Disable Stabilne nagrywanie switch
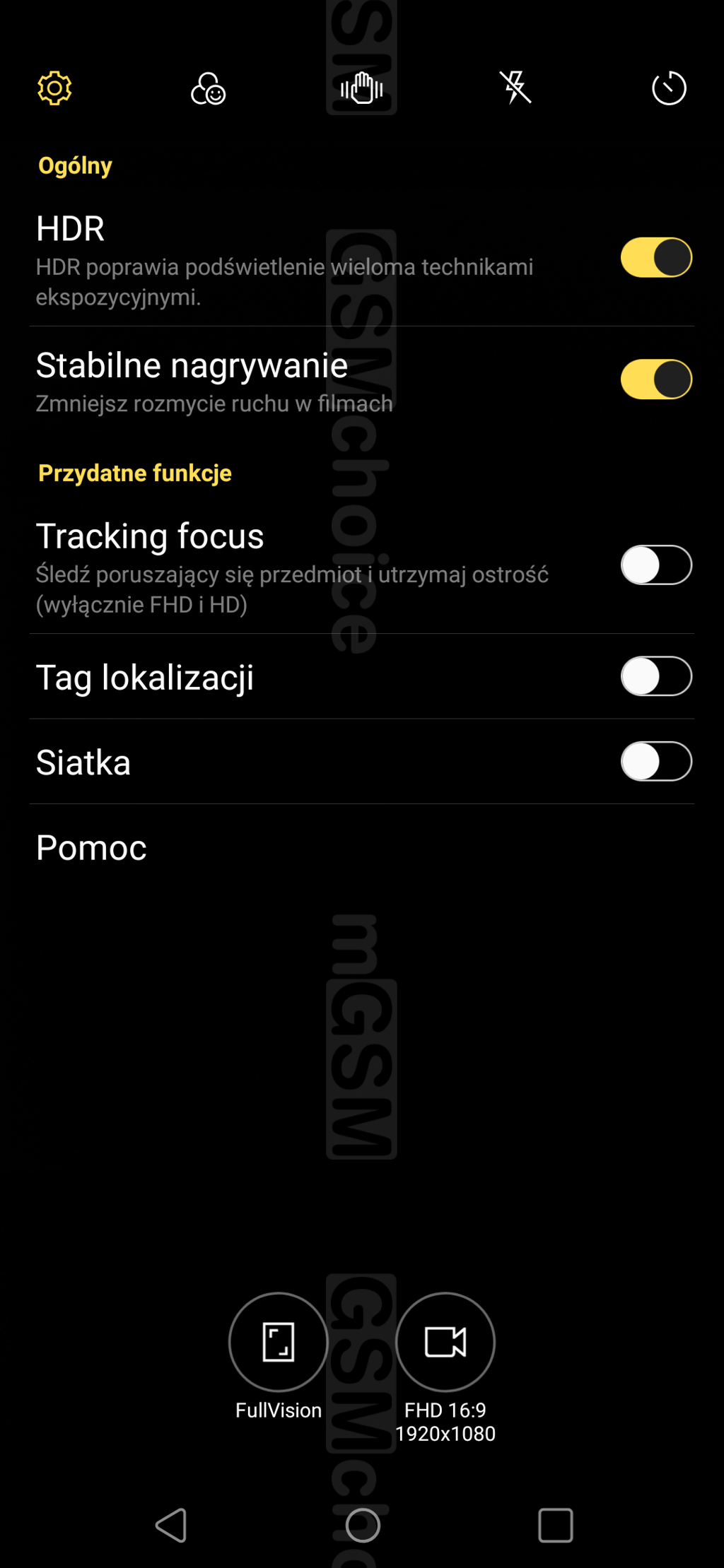Viewport: 724px width, 1568px height. pos(656,379)
